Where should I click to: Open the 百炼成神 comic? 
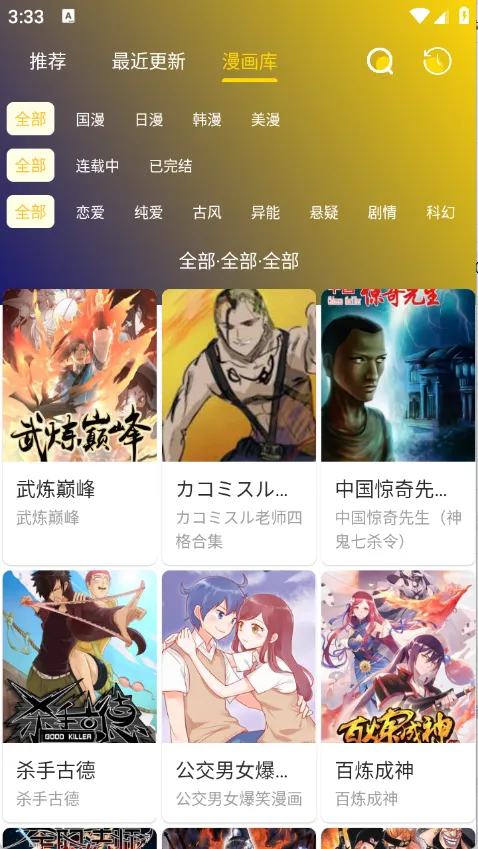tap(398, 696)
